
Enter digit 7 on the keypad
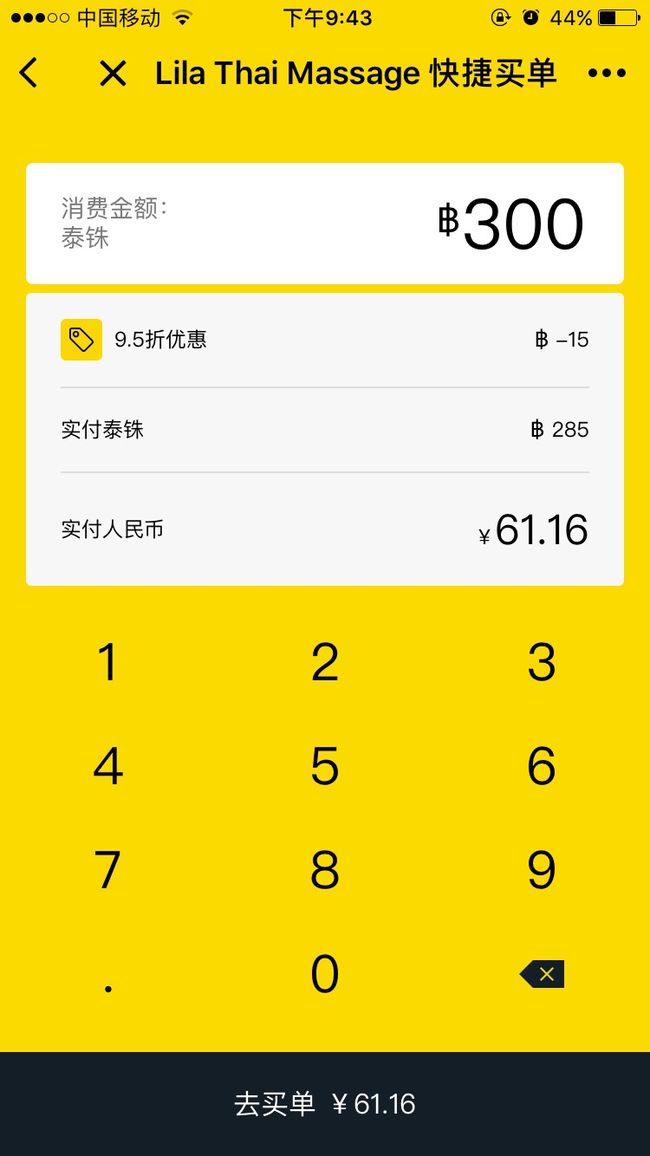[x=108, y=870]
